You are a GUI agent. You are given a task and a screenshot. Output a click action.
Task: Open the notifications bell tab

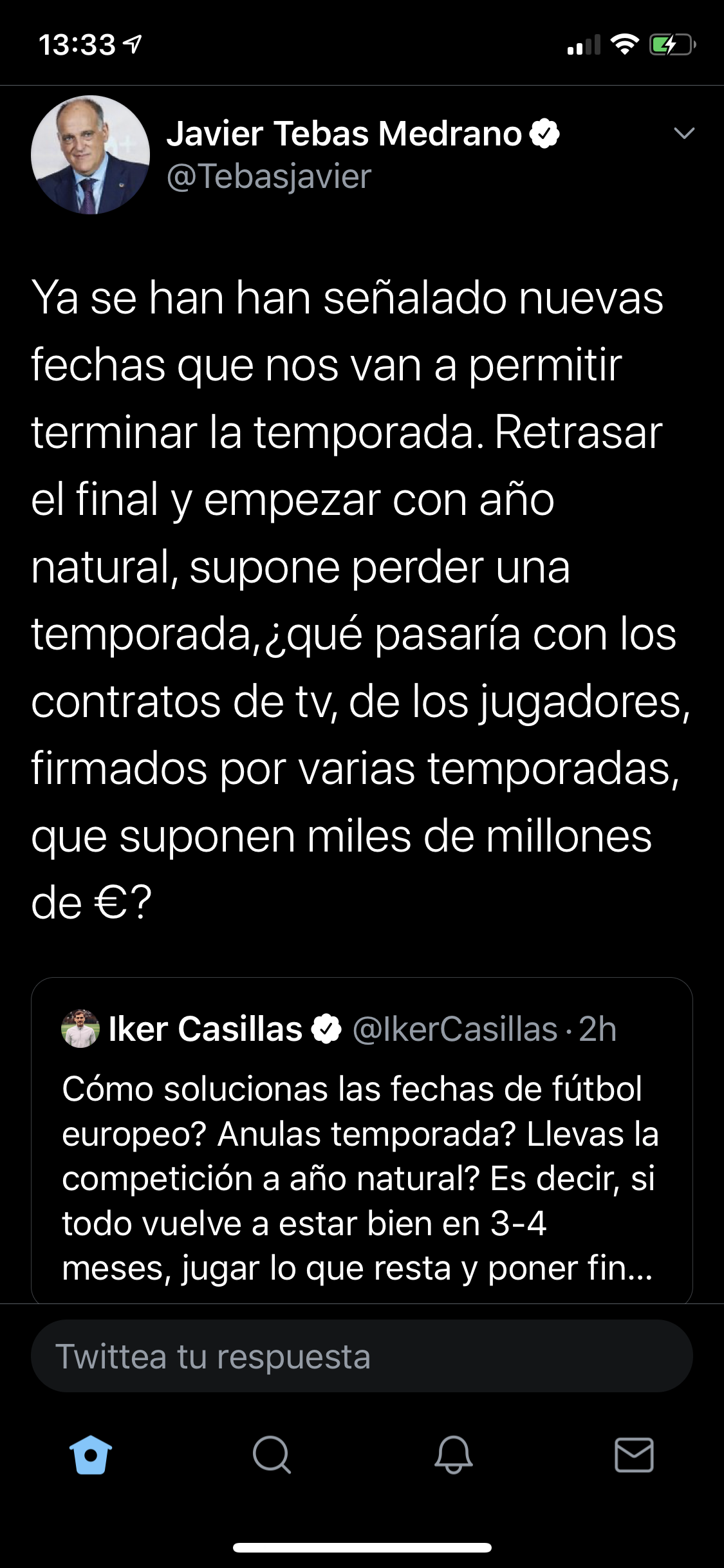[453, 1455]
